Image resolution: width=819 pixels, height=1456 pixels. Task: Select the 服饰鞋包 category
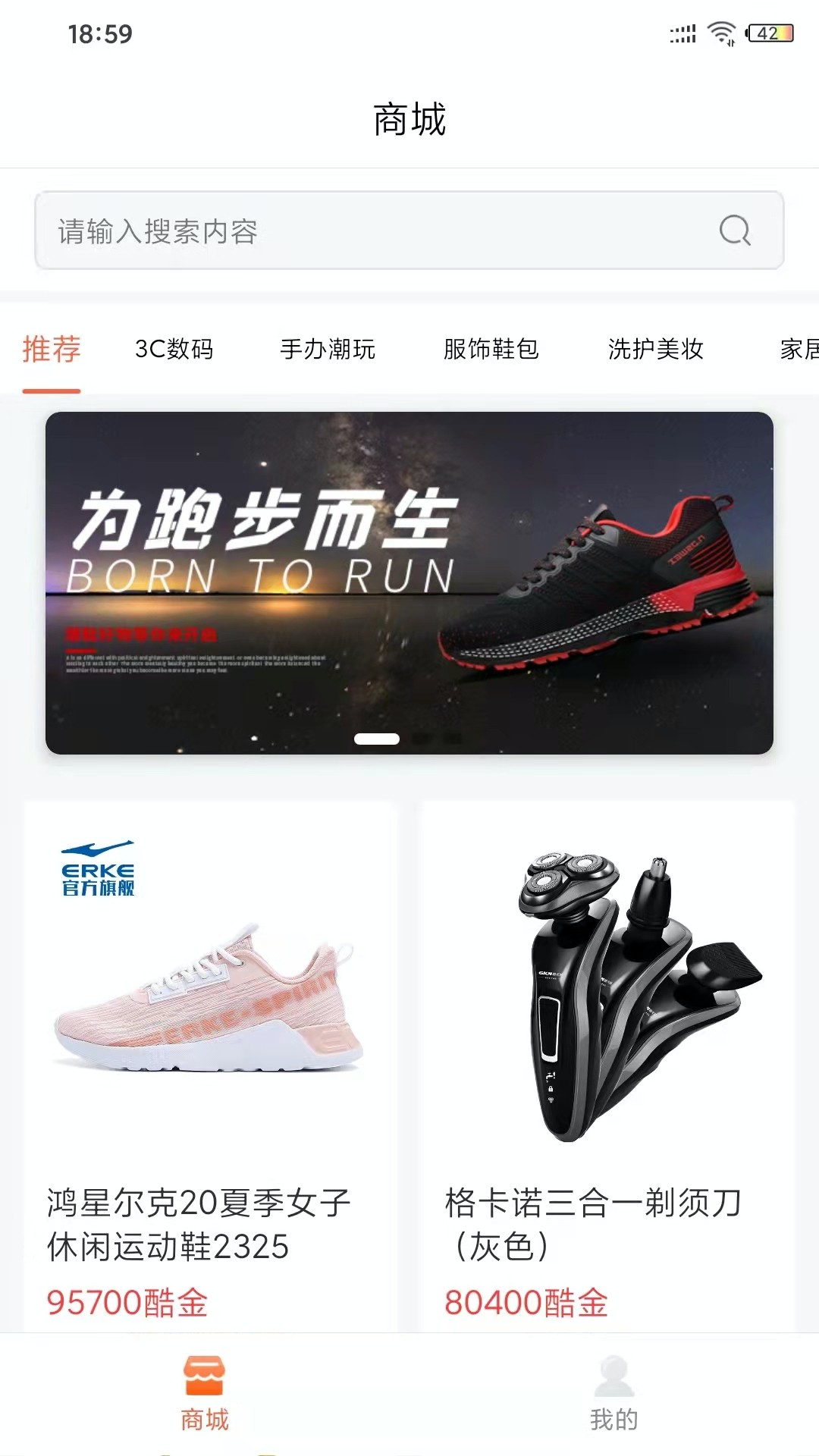[491, 350]
